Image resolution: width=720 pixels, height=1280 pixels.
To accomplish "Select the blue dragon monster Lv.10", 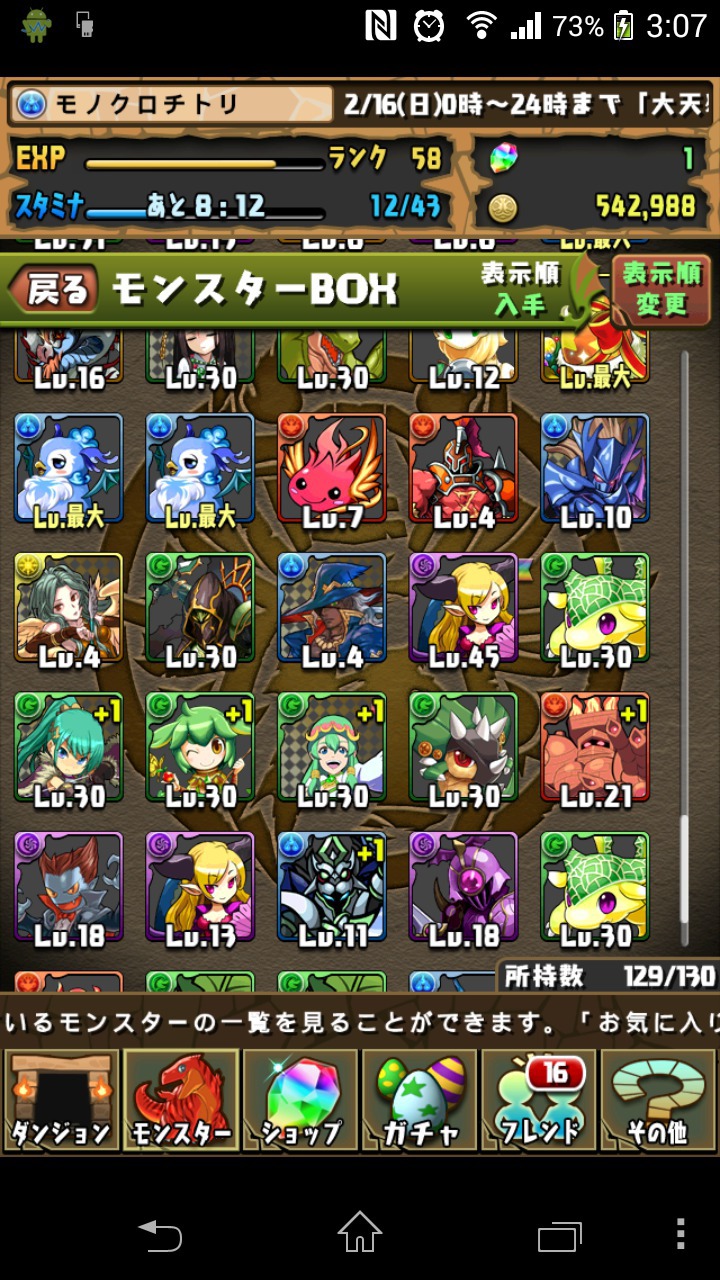I will click(x=595, y=470).
